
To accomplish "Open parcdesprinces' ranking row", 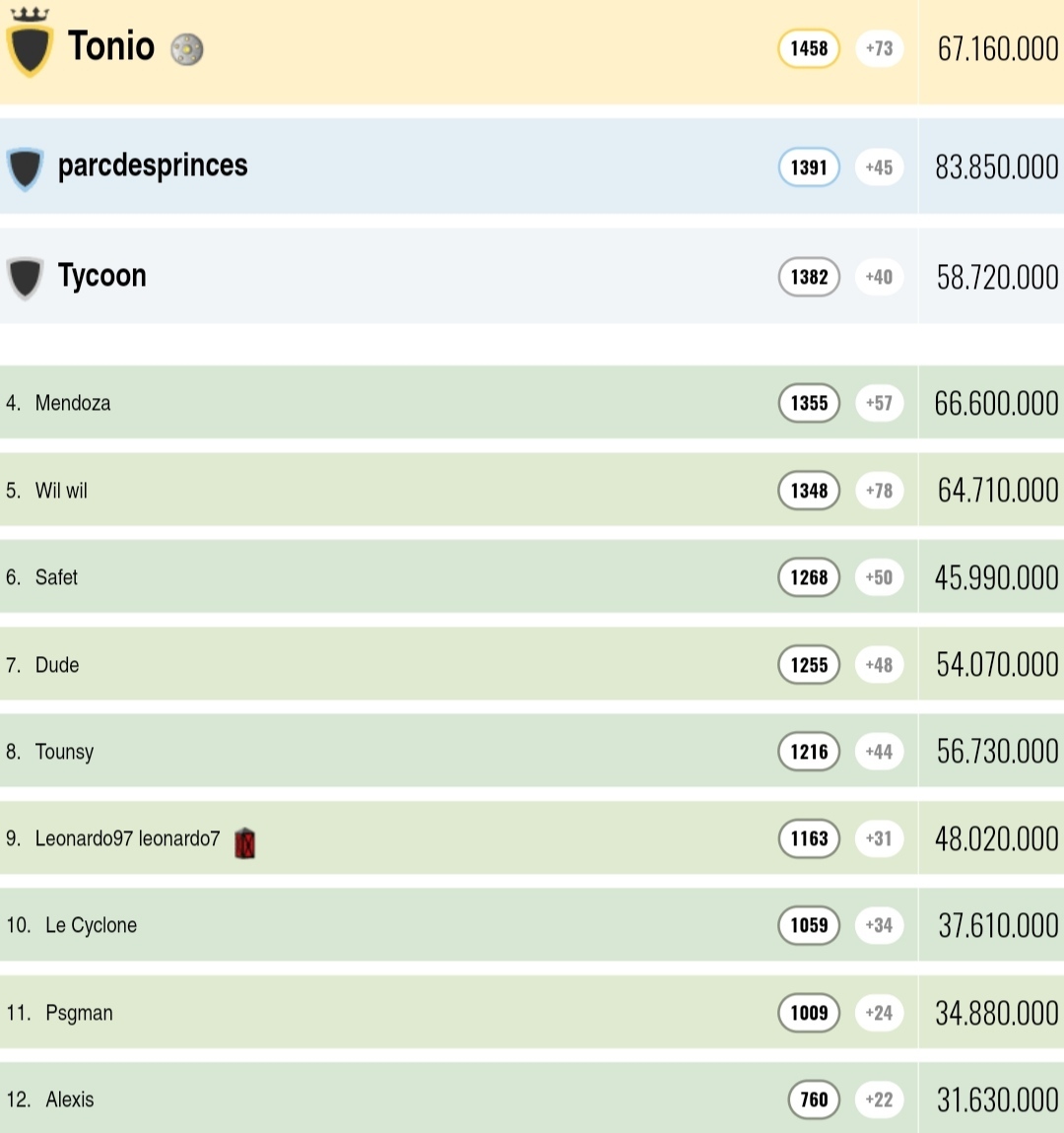I will click(153, 166).
